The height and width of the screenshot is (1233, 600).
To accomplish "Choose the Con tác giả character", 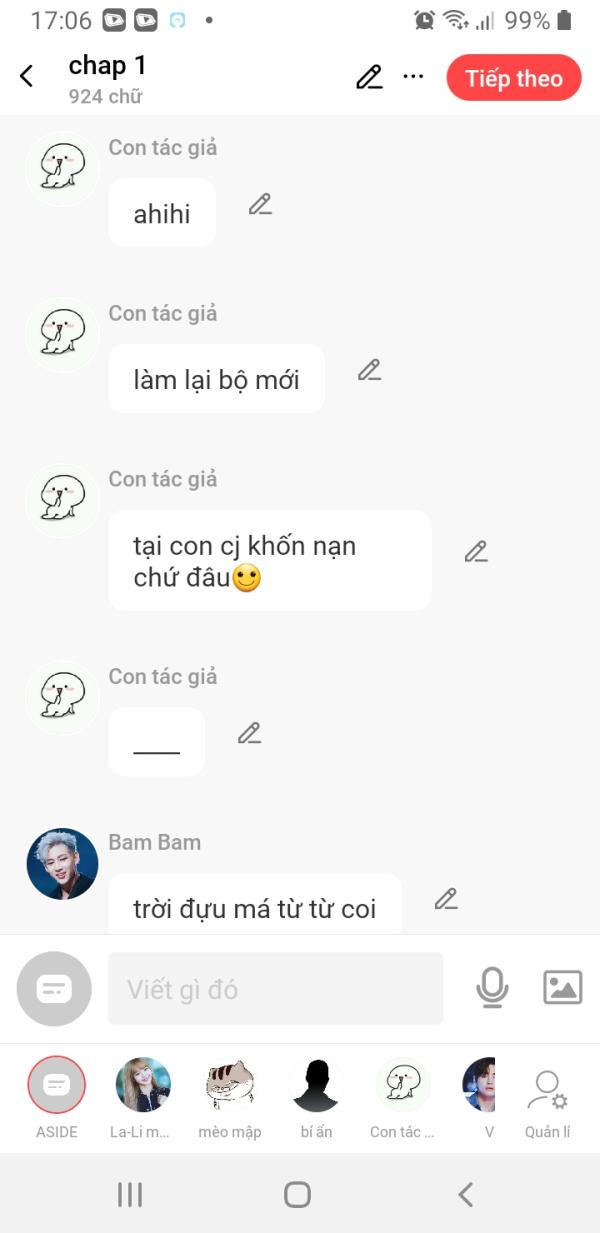I will click(402, 1098).
